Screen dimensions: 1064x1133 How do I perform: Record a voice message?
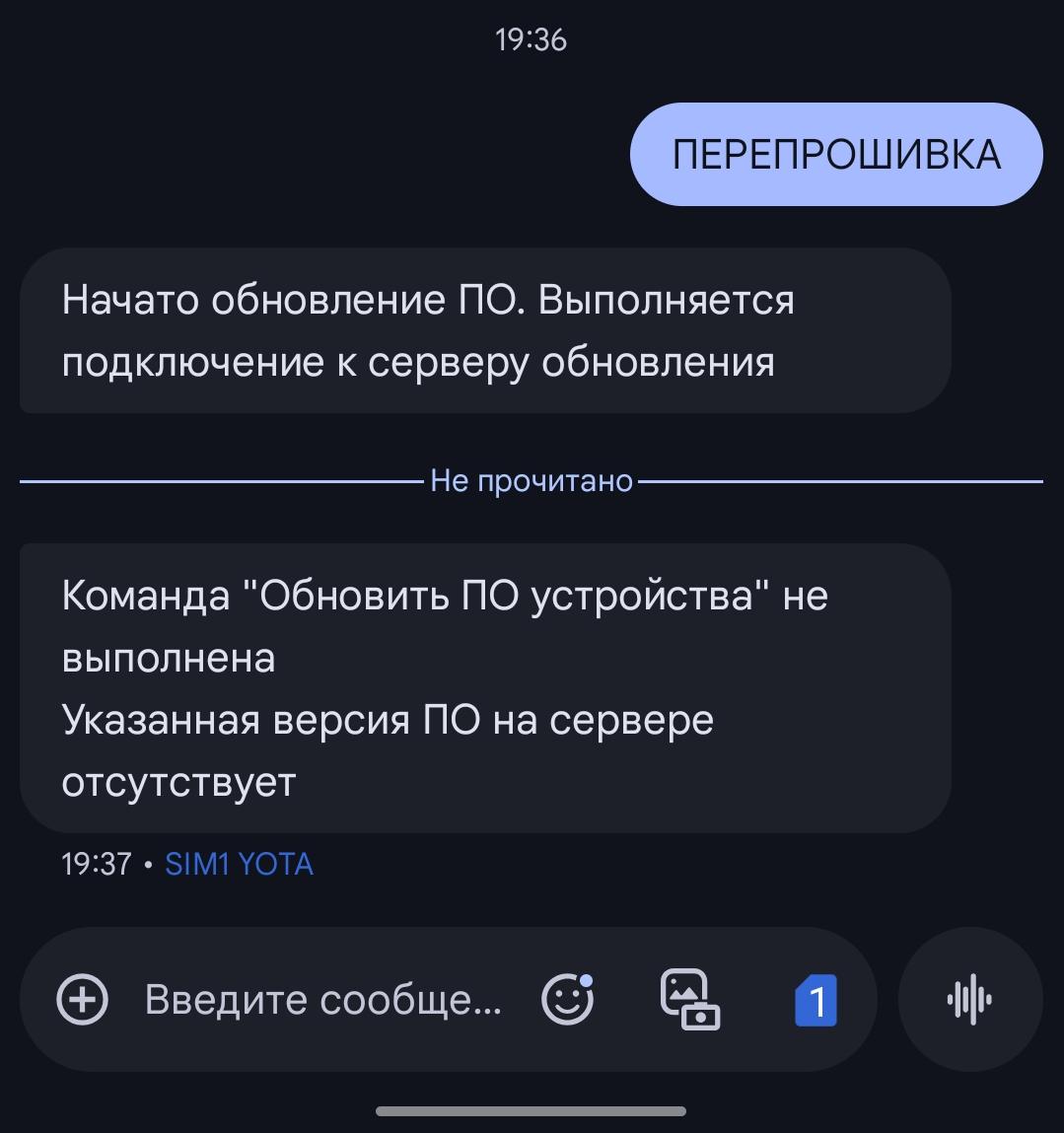click(969, 1000)
